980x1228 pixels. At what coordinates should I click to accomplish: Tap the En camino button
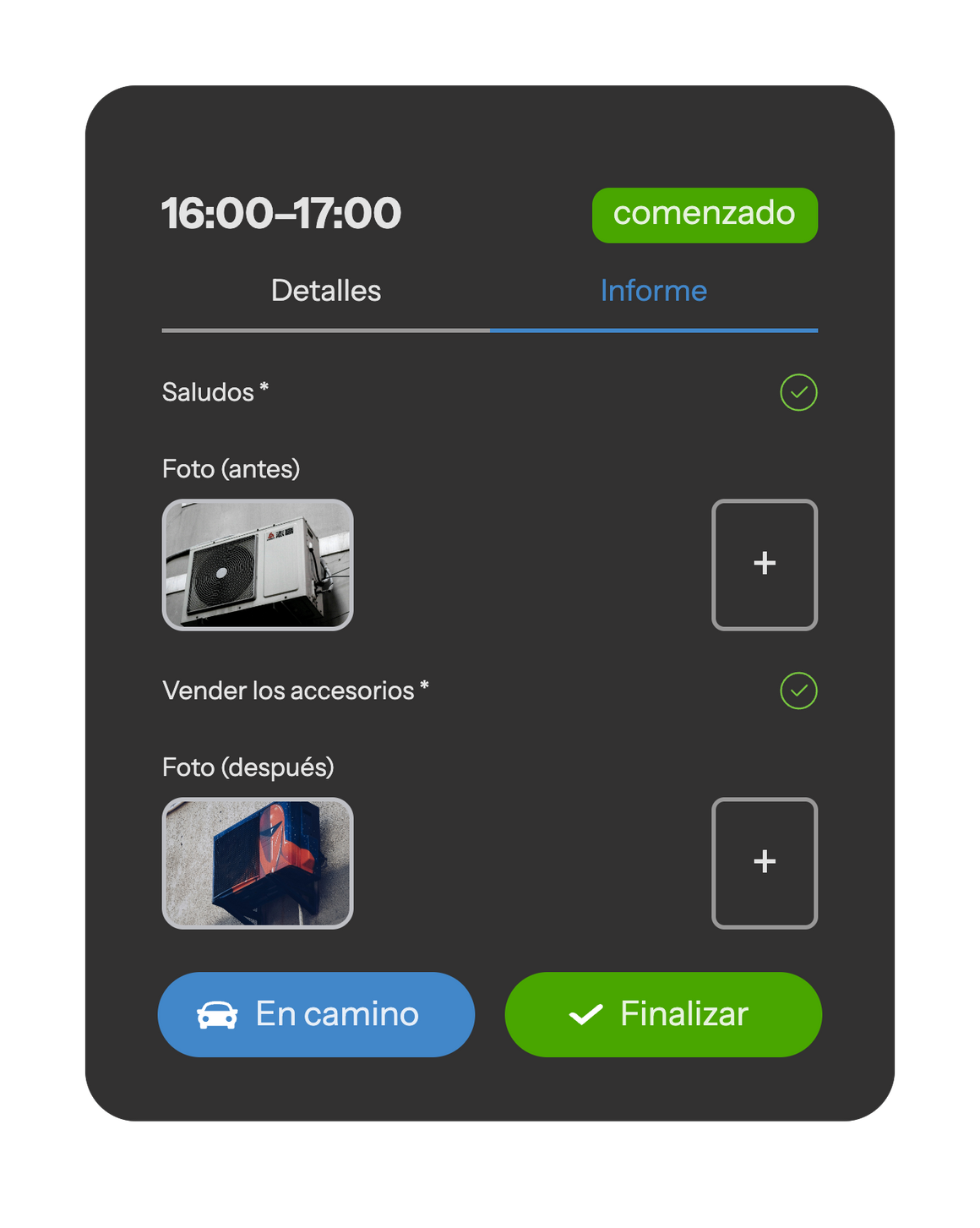(x=316, y=1014)
